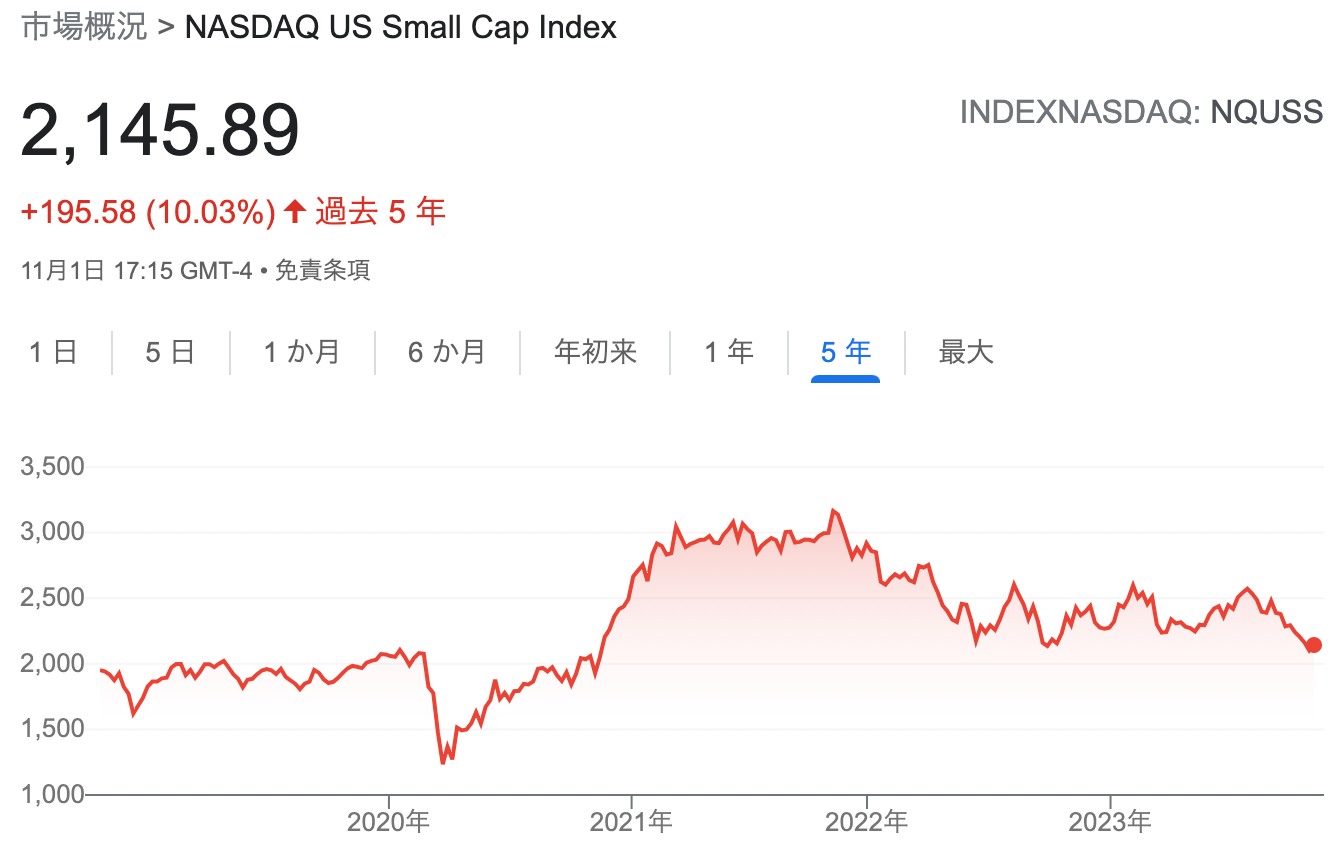Viewport: 1336px width, 856px height.
Task: Select the 年初来 range tab
Action: 595,352
